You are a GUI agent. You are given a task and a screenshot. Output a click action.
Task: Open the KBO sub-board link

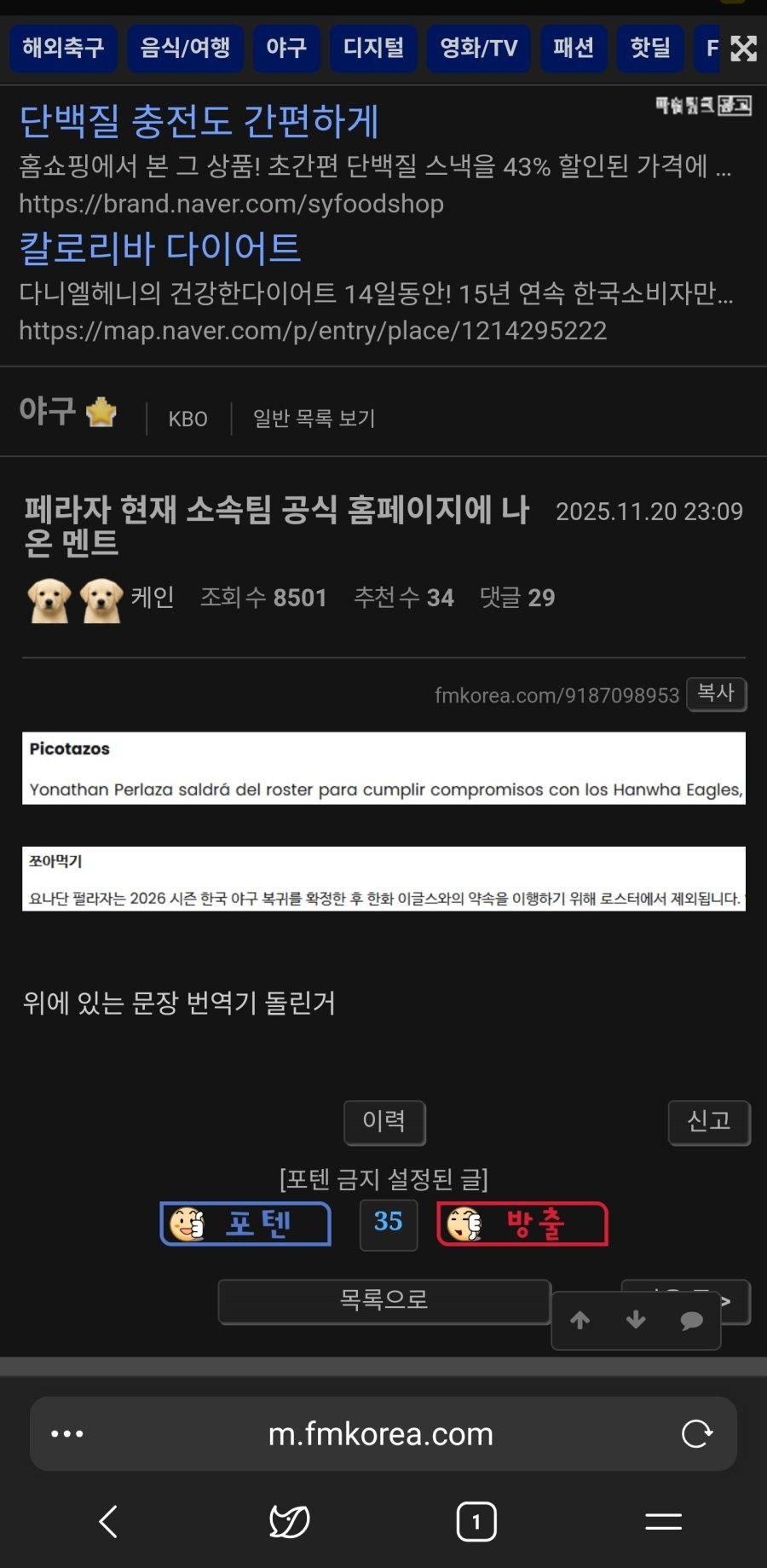[x=187, y=419]
